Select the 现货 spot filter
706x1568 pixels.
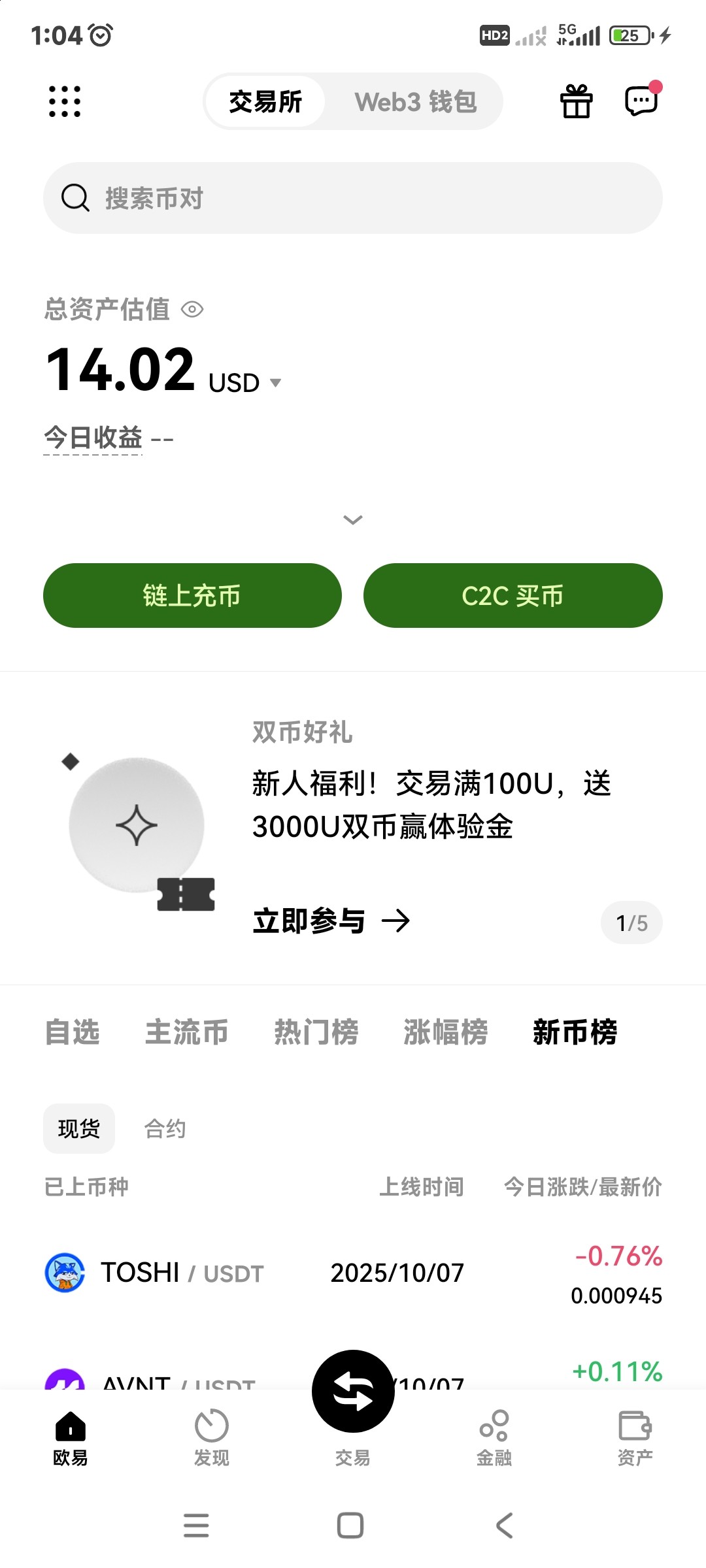pos(78,1128)
